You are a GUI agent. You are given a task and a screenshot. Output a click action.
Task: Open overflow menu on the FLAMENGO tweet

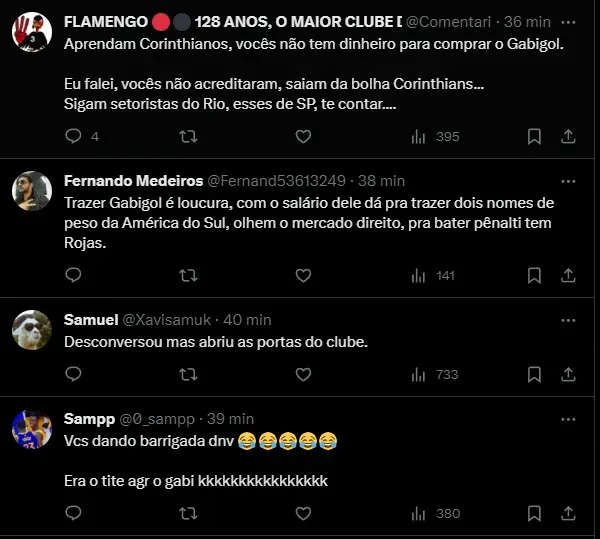coord(568,21)
